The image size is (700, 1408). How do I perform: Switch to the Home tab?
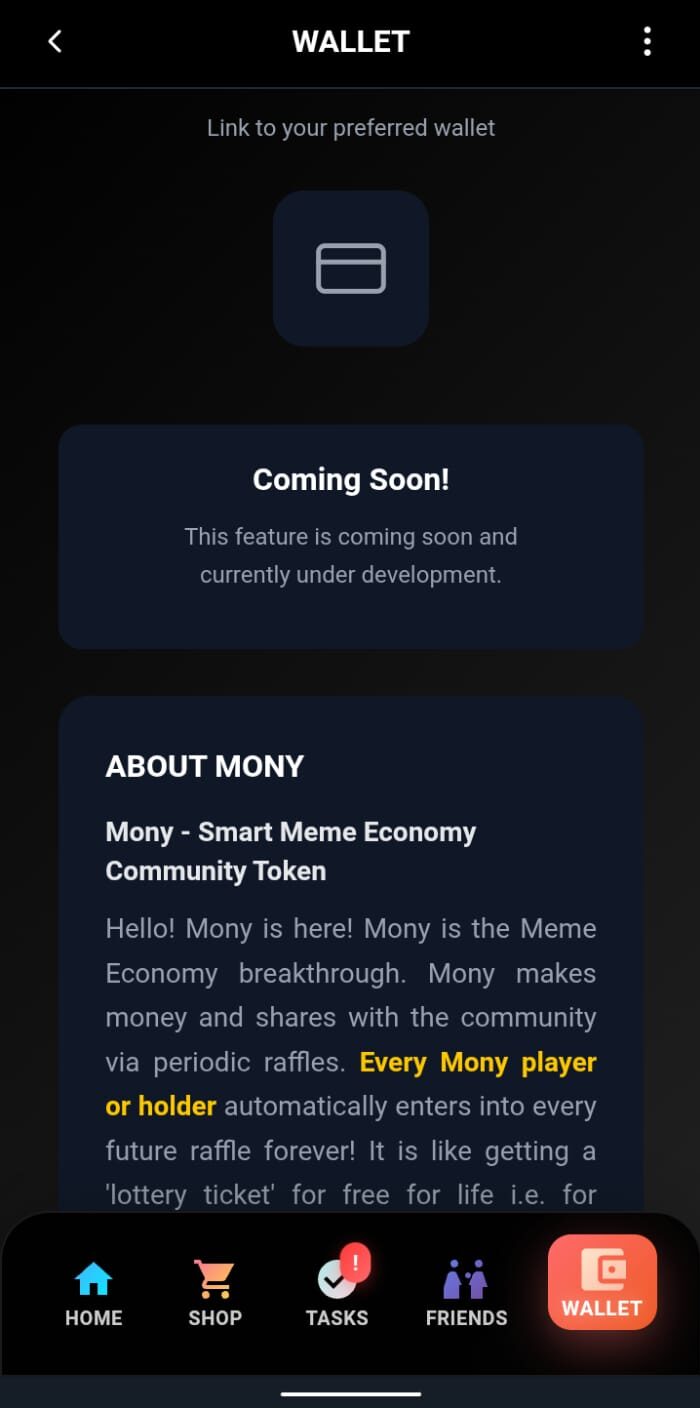tap(93, 1292)
